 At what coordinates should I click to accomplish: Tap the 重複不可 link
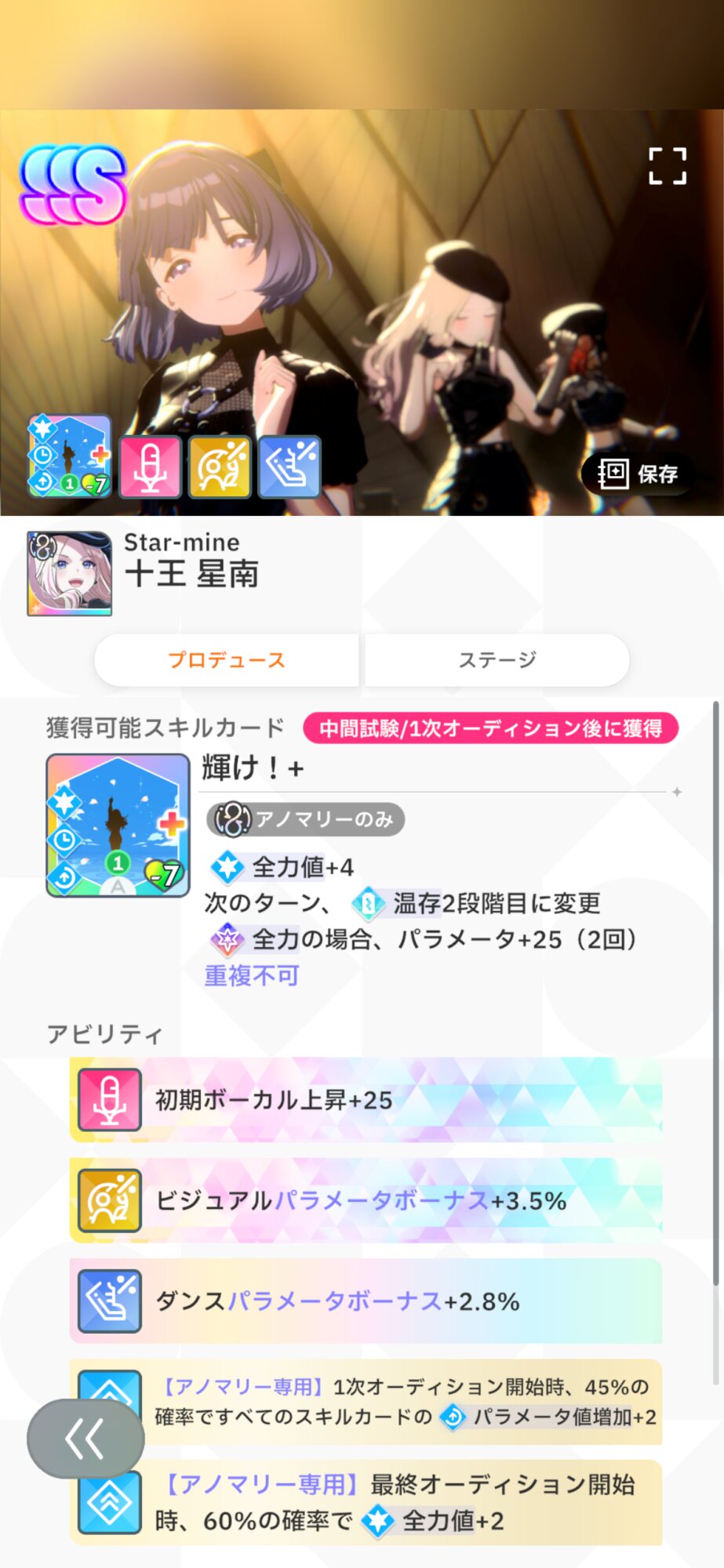pos(252,975)
